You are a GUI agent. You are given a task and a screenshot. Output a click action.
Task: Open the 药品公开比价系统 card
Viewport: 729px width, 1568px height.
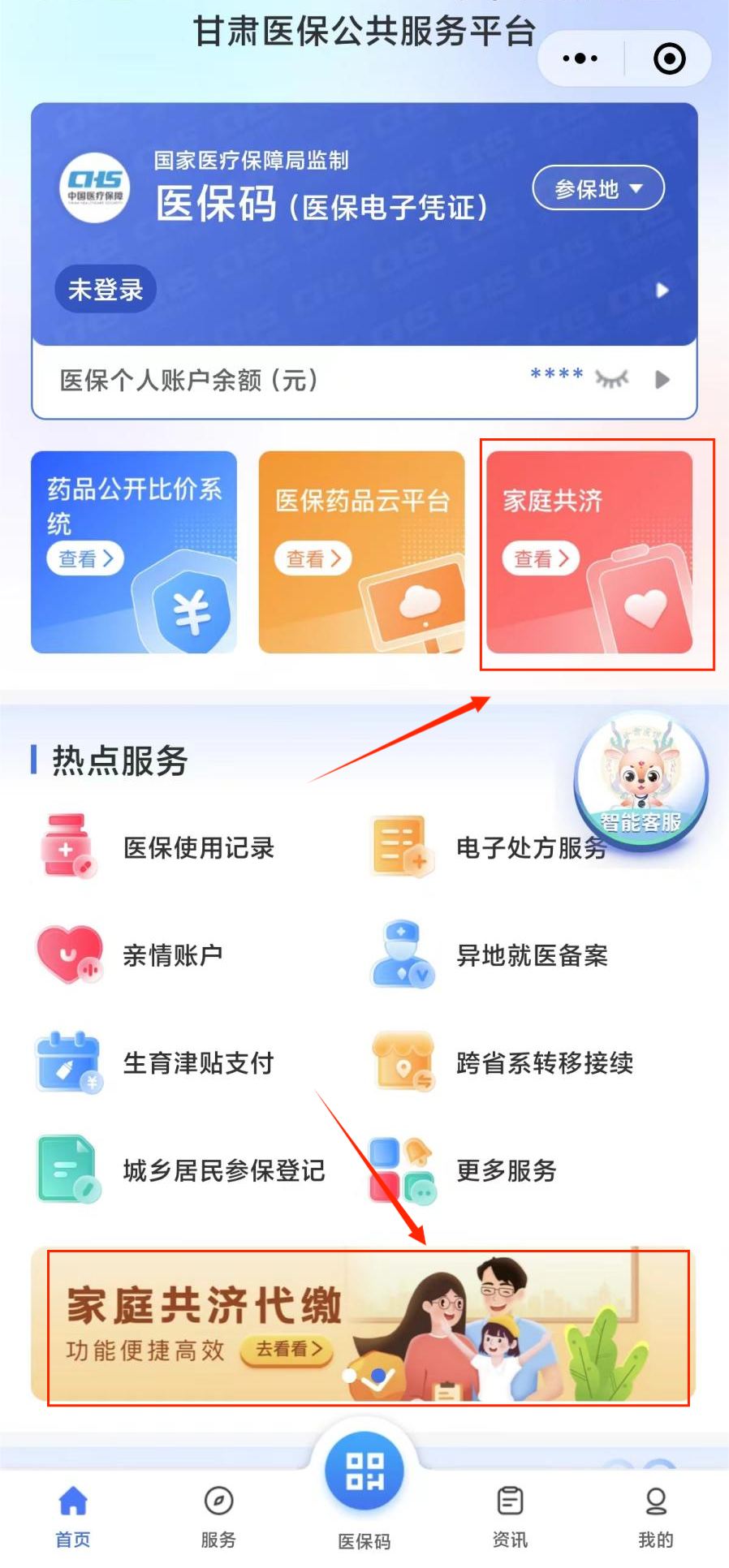tap(134, 552)
